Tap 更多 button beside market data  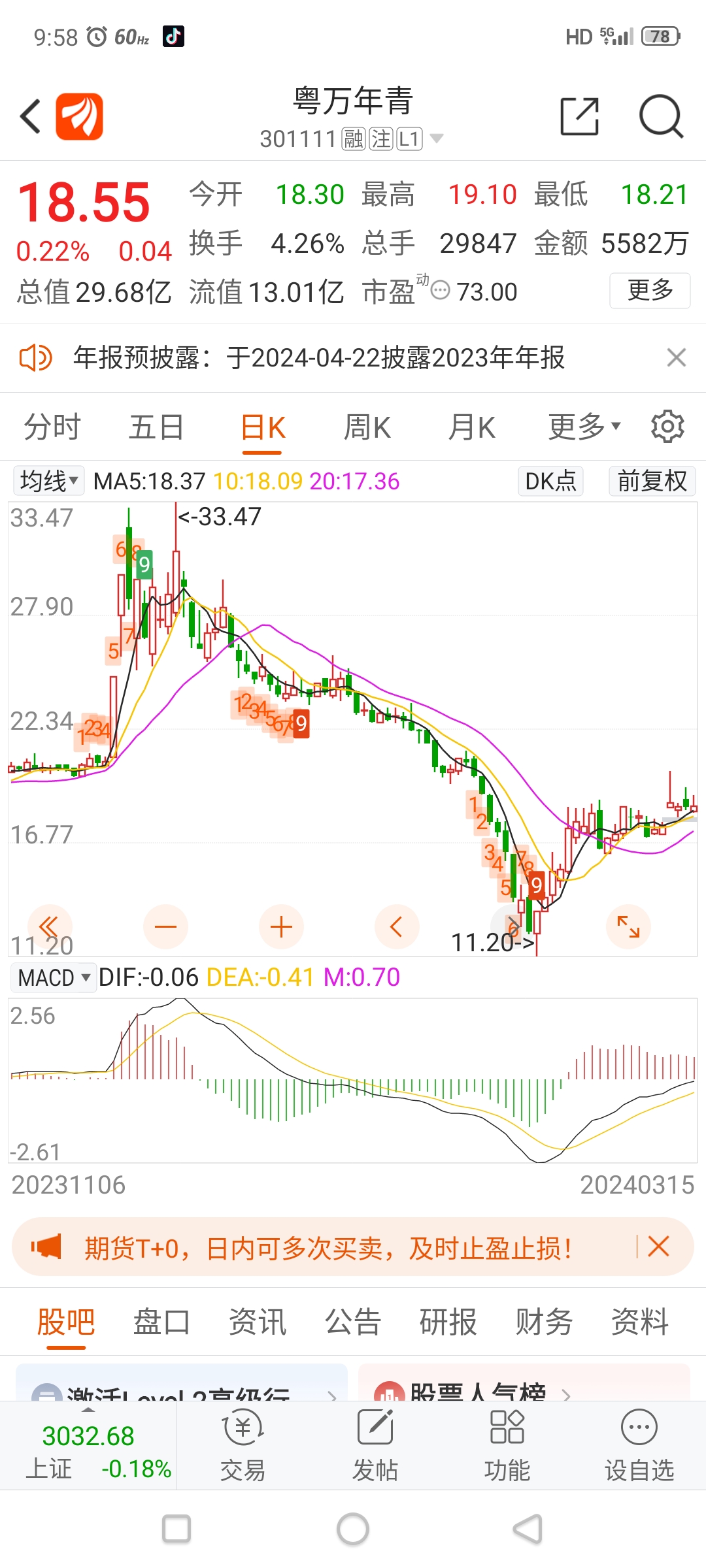point(650,290)
